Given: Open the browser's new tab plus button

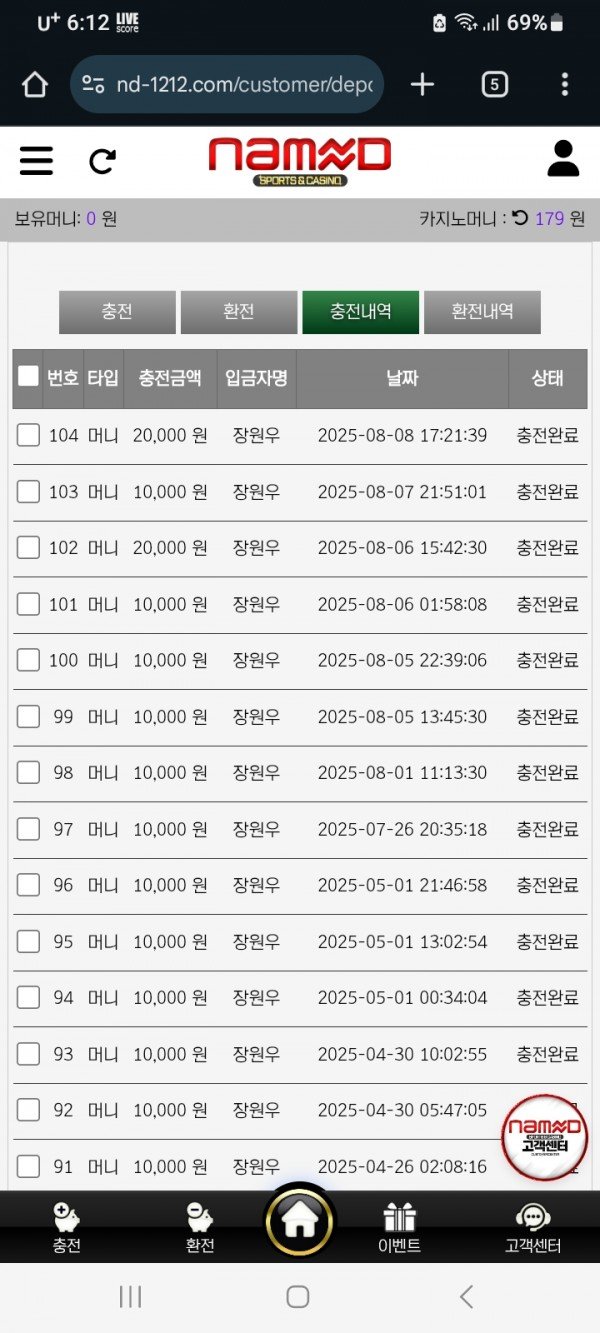Looking at the screenshot, I should (x=423, y=84).
